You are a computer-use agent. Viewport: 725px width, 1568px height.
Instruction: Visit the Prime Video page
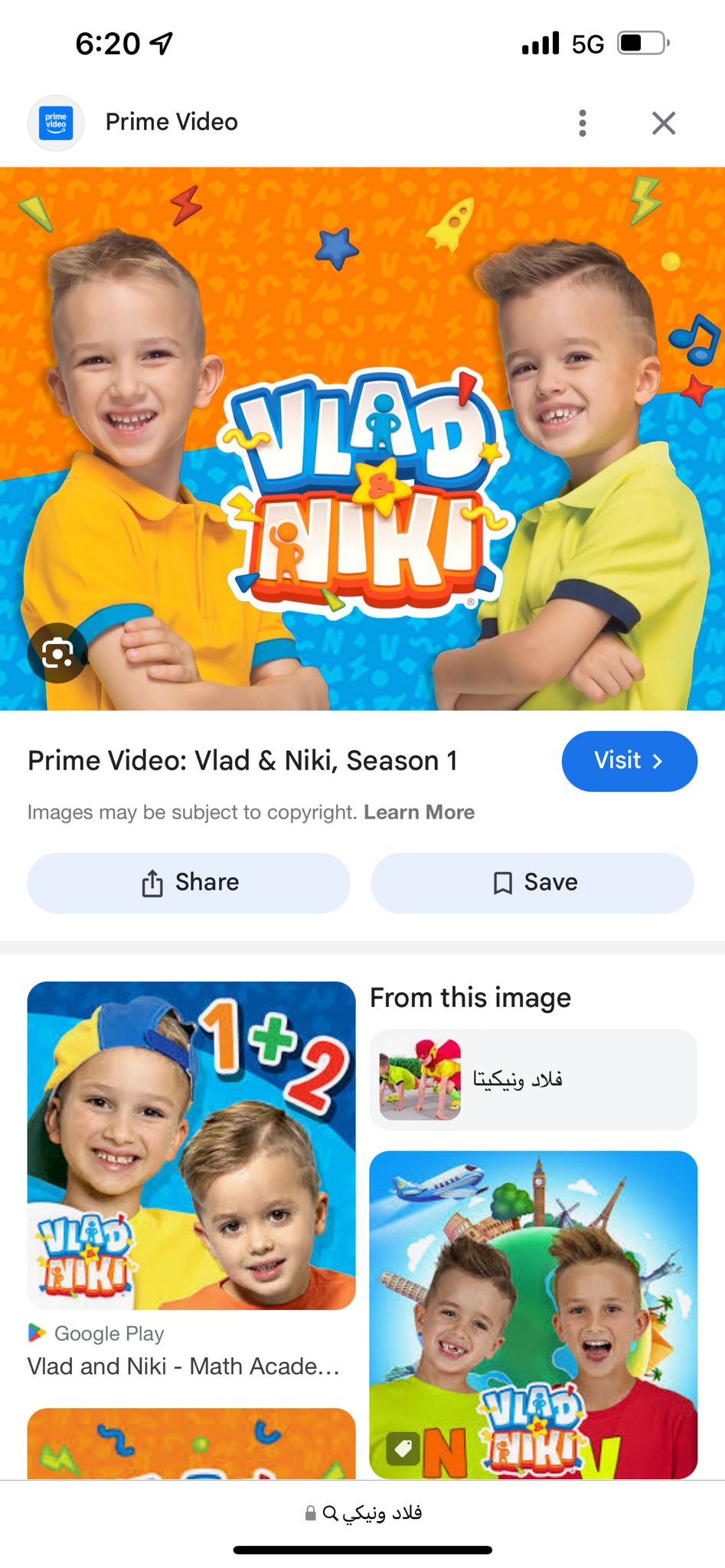pyautogui.click(x=629, y=761)
